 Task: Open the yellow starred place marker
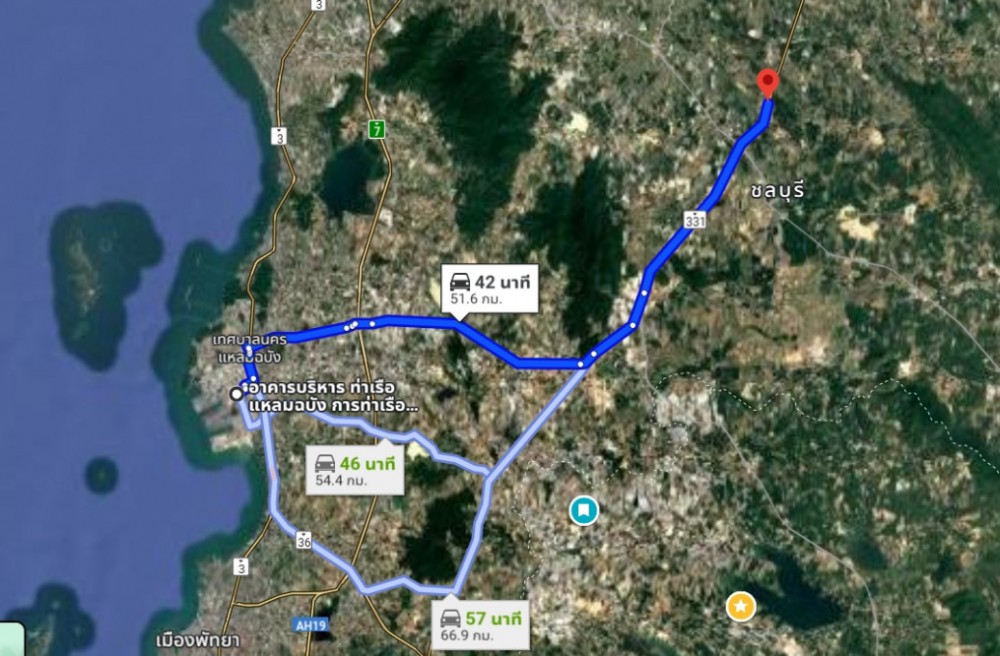click(740, 606)
